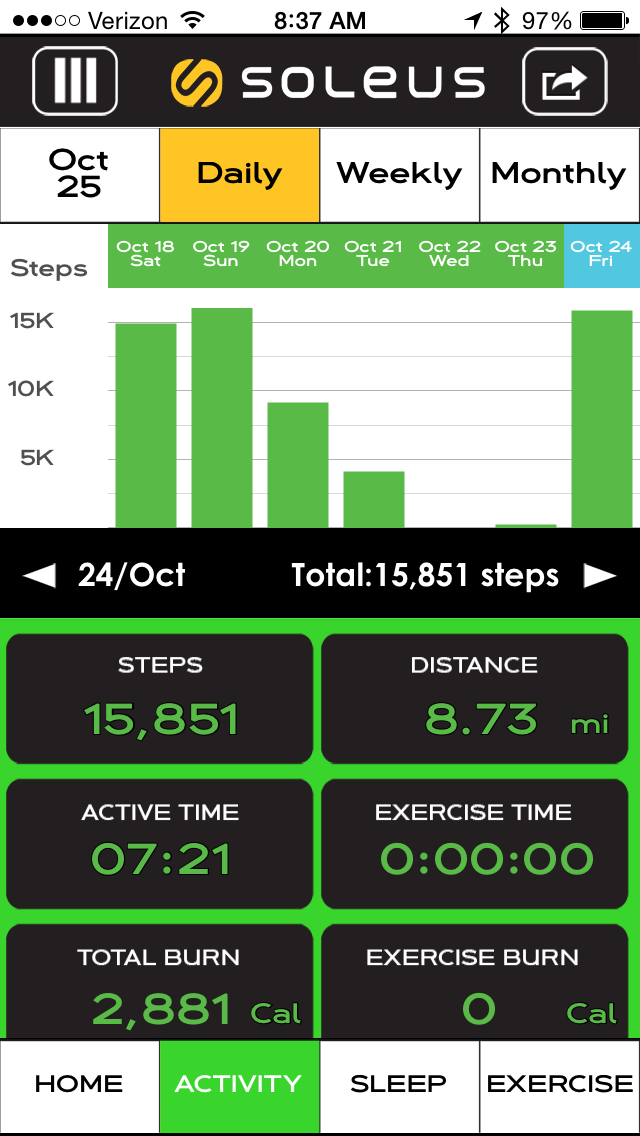Switch to the Weekly view
The height and width of the screenshot is (1136, 640).
399,174
